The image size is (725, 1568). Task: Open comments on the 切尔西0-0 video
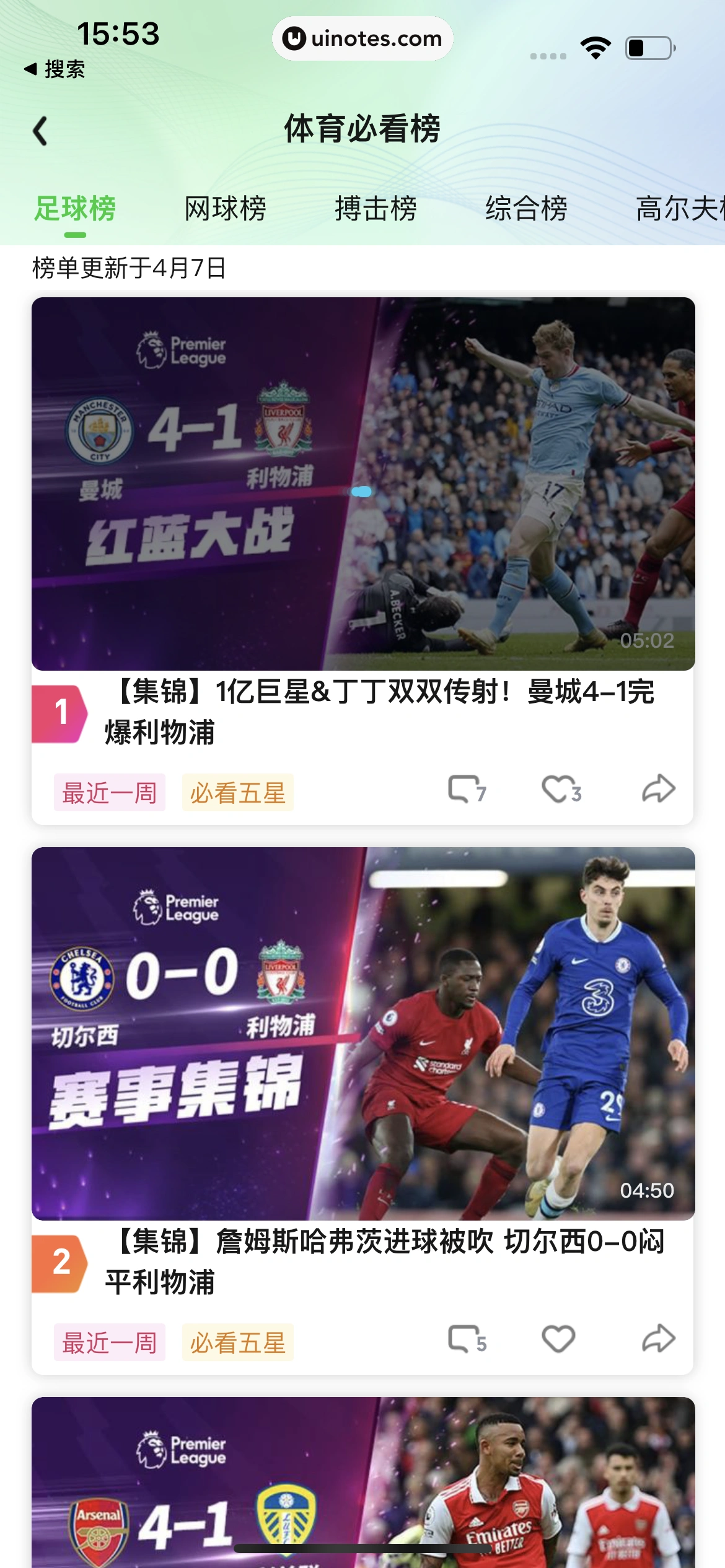point(466,1339)
